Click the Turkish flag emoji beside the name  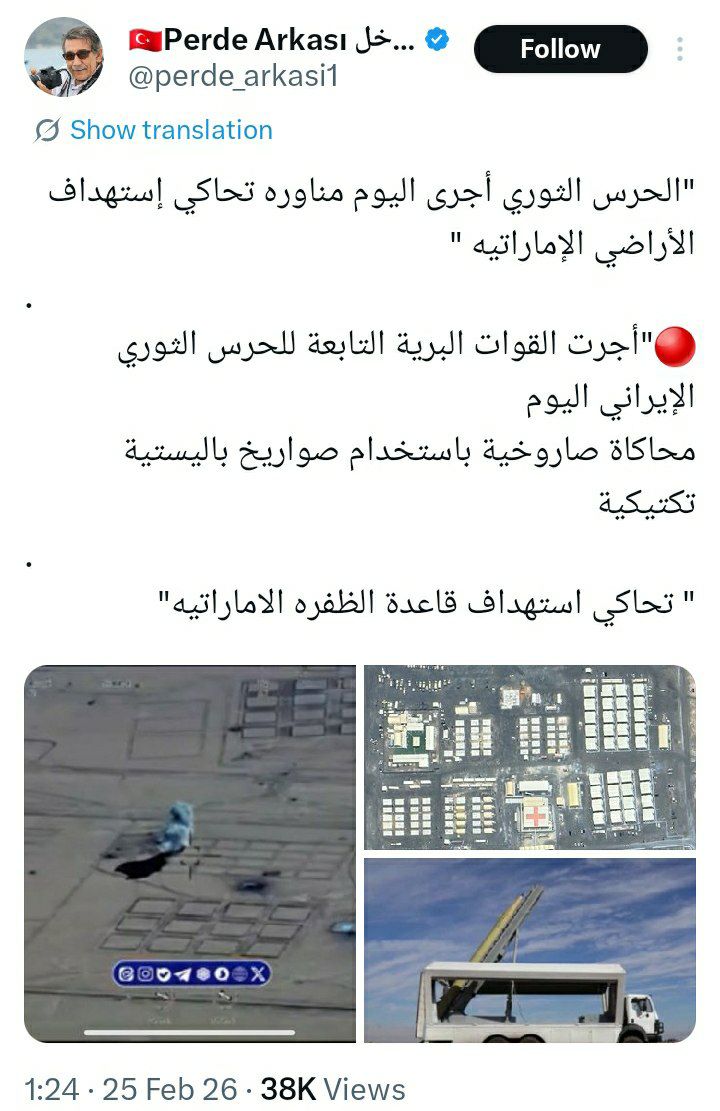click(x=143, y=40)
